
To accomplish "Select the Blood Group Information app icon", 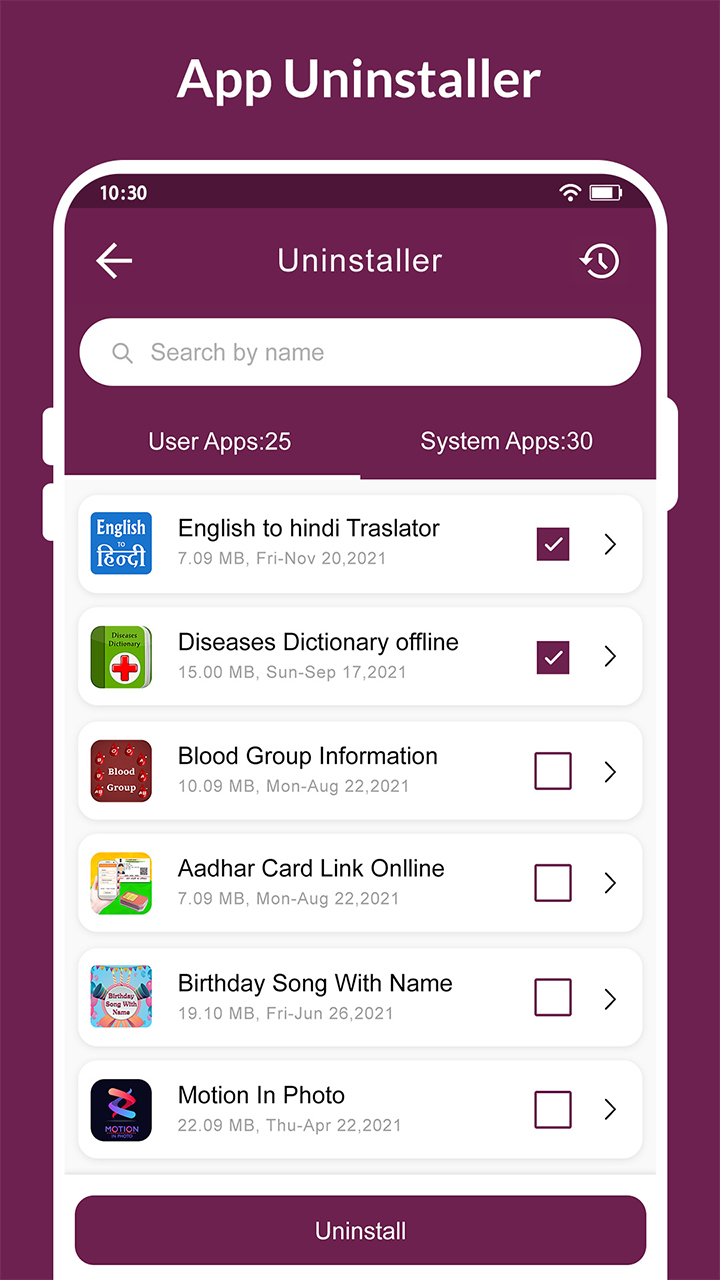I will pyautogui.click(x=120, y=771).
